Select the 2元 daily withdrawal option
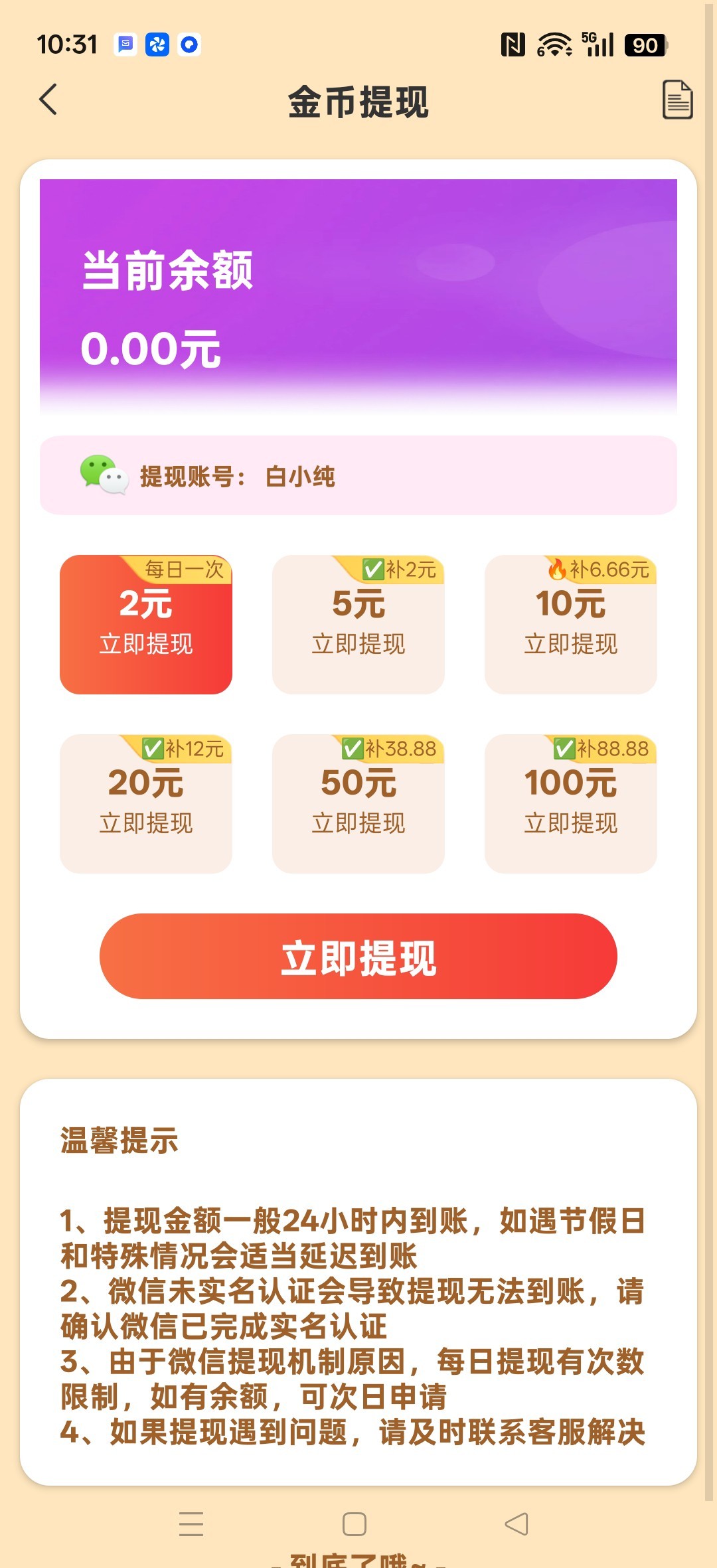 (x=145, y=624)
